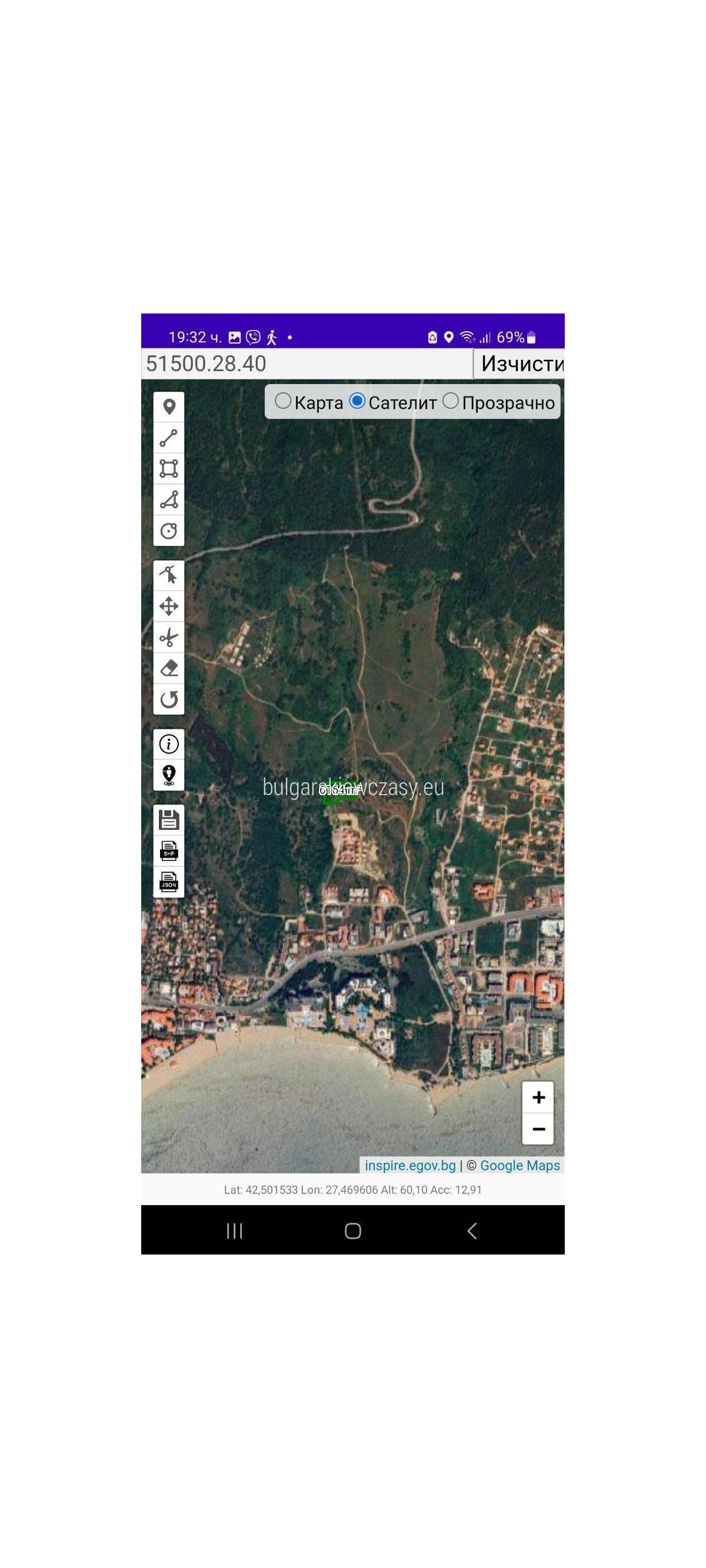
Task: Select the eraser tool
Action: point(169,668)
